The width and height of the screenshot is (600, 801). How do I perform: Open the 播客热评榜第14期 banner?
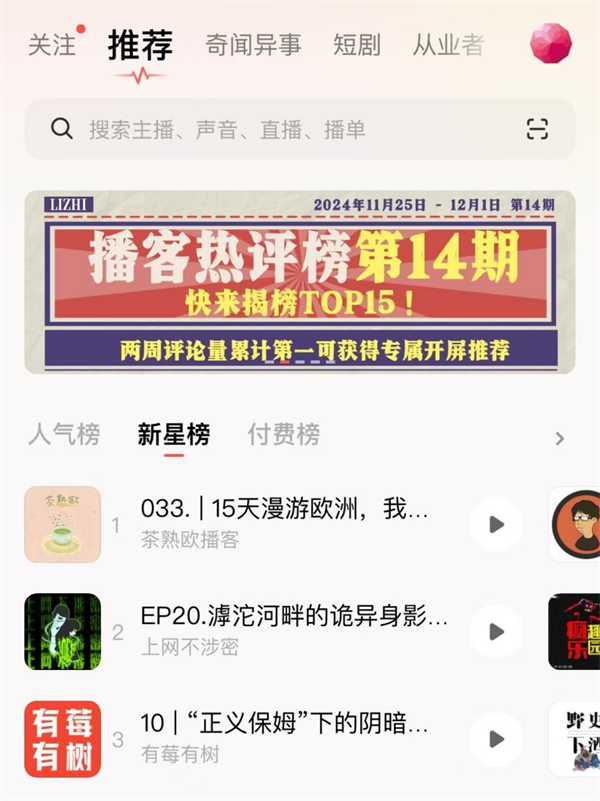pyautogui.click(x=300, y=282)
